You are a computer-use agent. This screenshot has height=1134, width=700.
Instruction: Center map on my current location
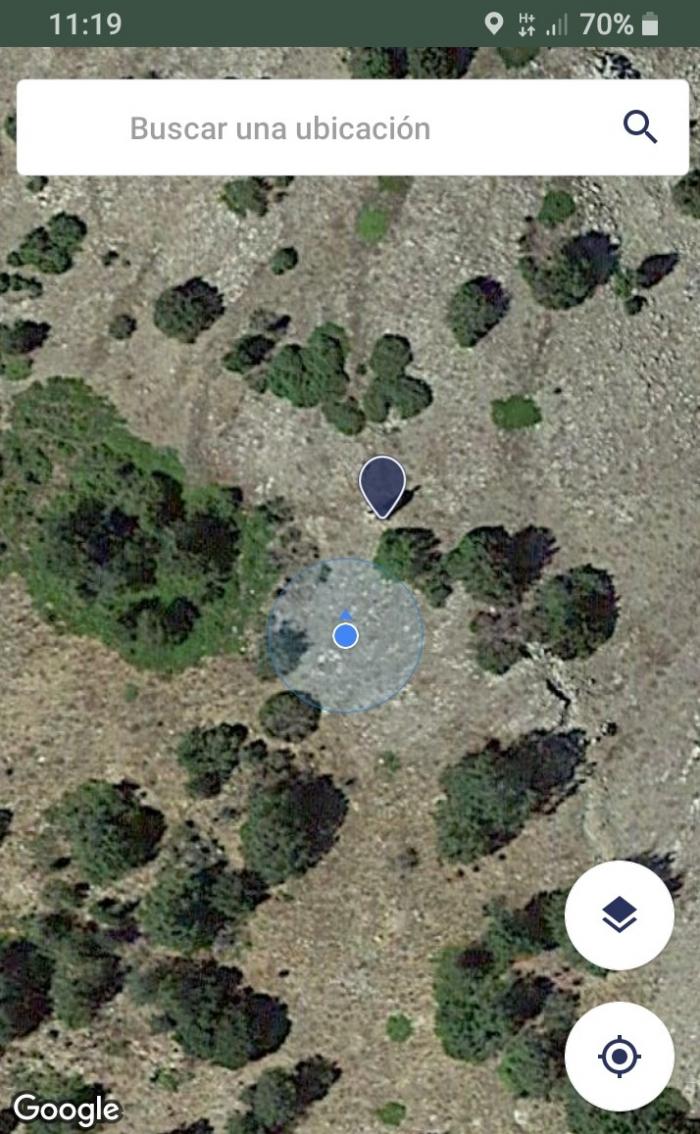click(619, 1056)
